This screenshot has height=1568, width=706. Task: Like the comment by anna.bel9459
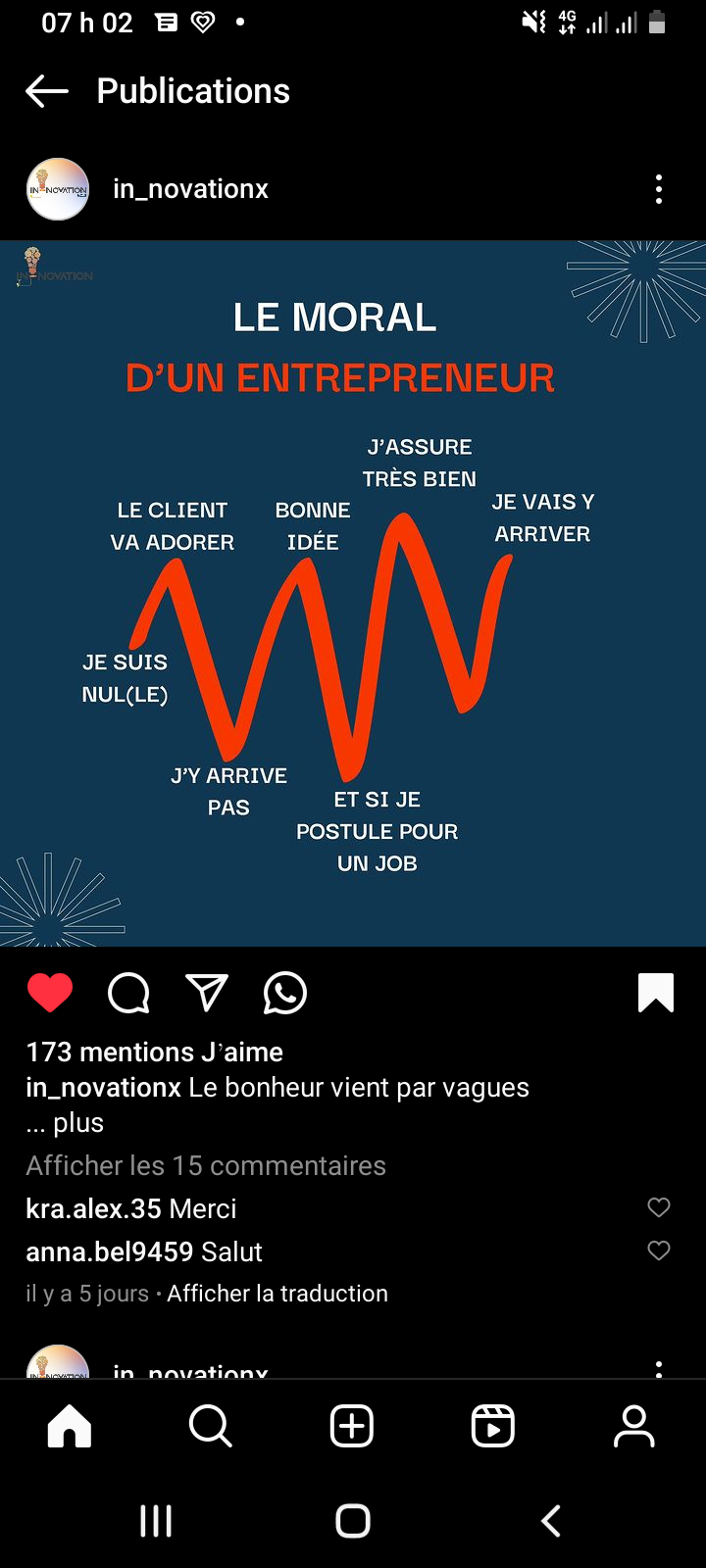pos(659,1250)
